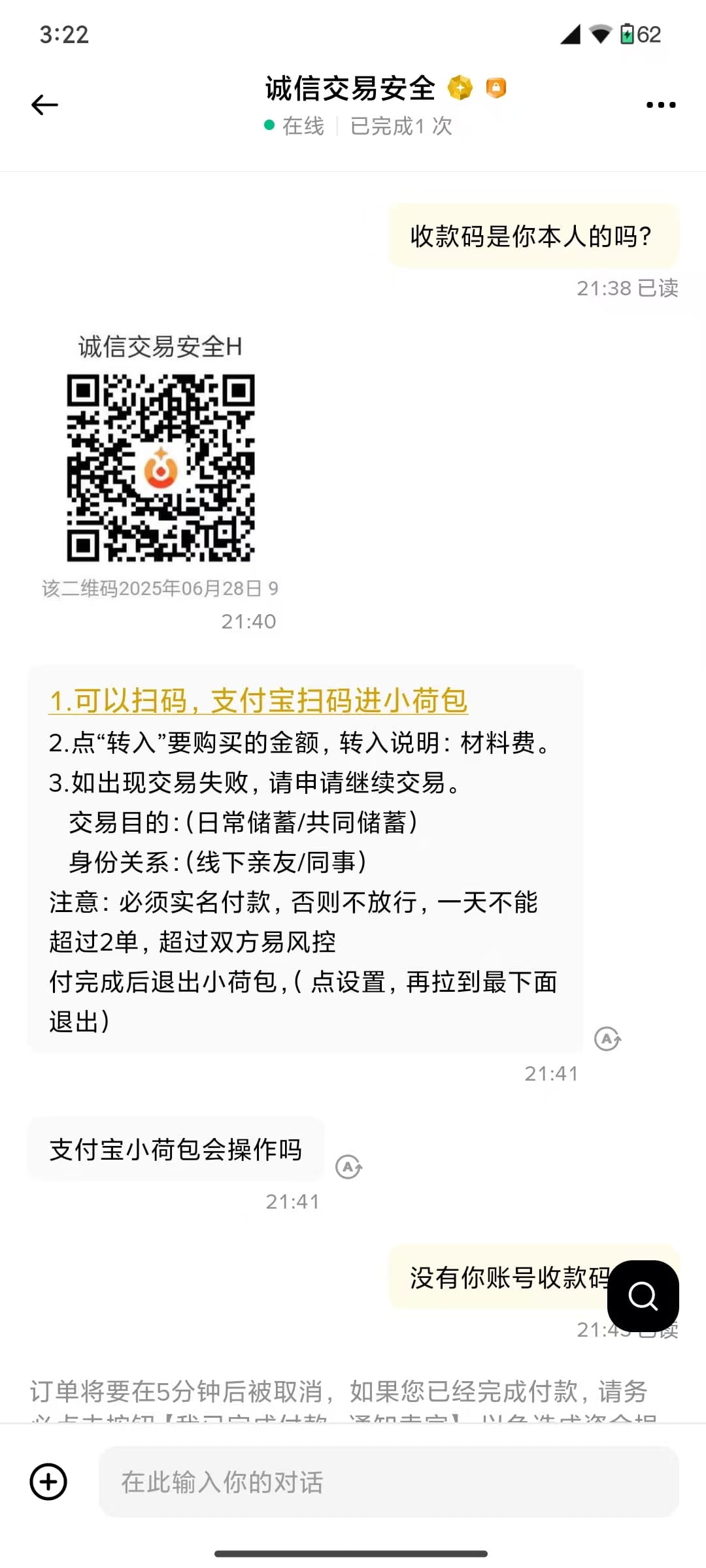The height and width of the screenshot is (1568, 706).
Task: Open the three-dot overflow menu
Action: (660, 105)
